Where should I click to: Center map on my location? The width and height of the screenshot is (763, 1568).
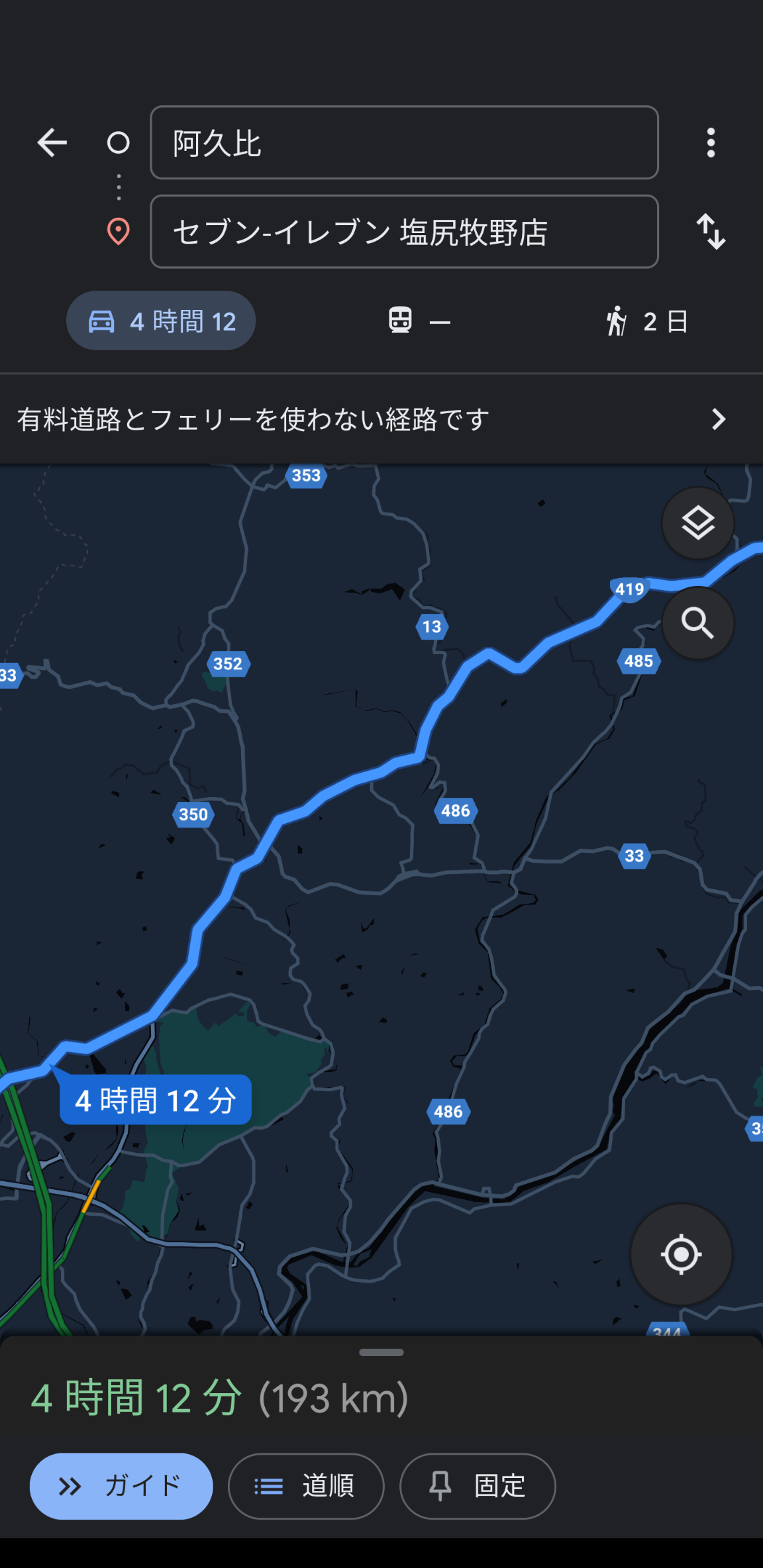coord(681,1254)
